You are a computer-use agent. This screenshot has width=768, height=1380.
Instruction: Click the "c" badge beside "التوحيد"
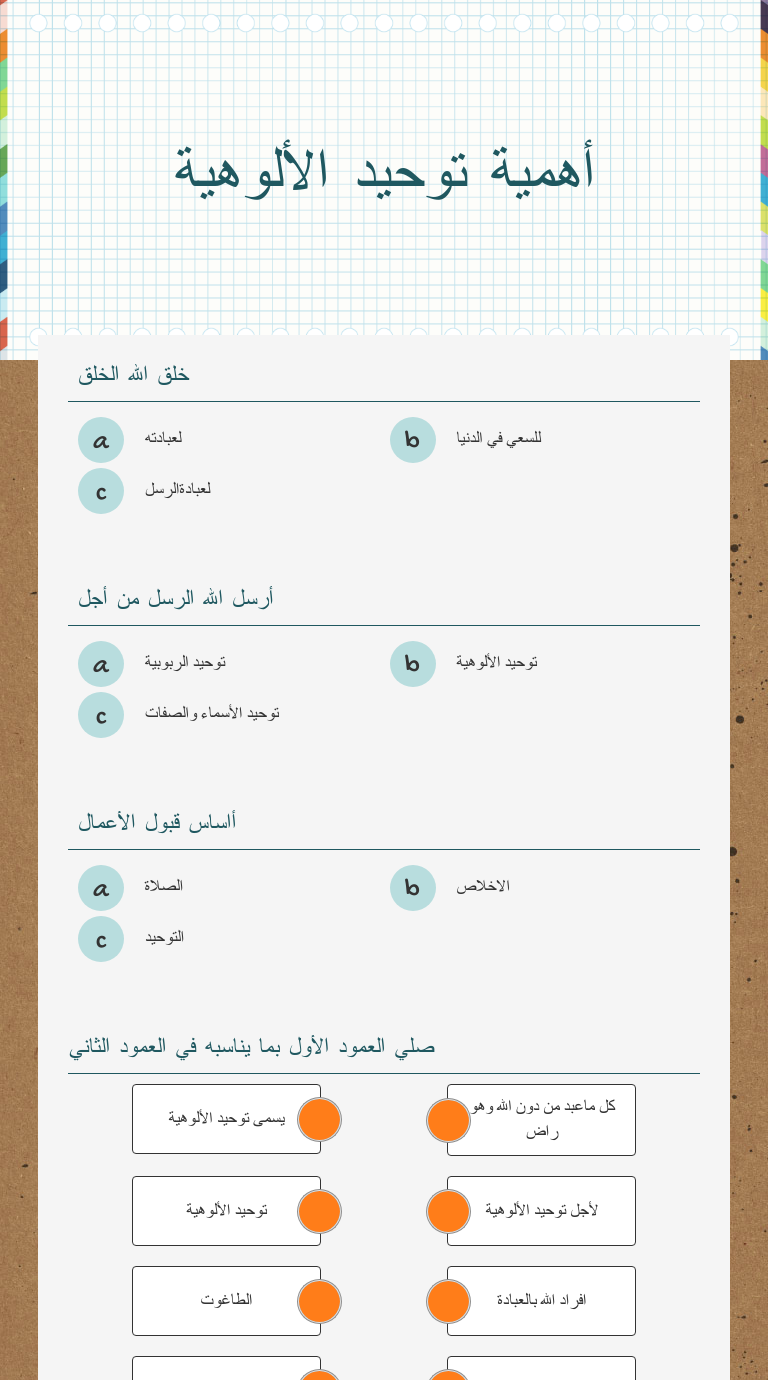click(101, 939)
